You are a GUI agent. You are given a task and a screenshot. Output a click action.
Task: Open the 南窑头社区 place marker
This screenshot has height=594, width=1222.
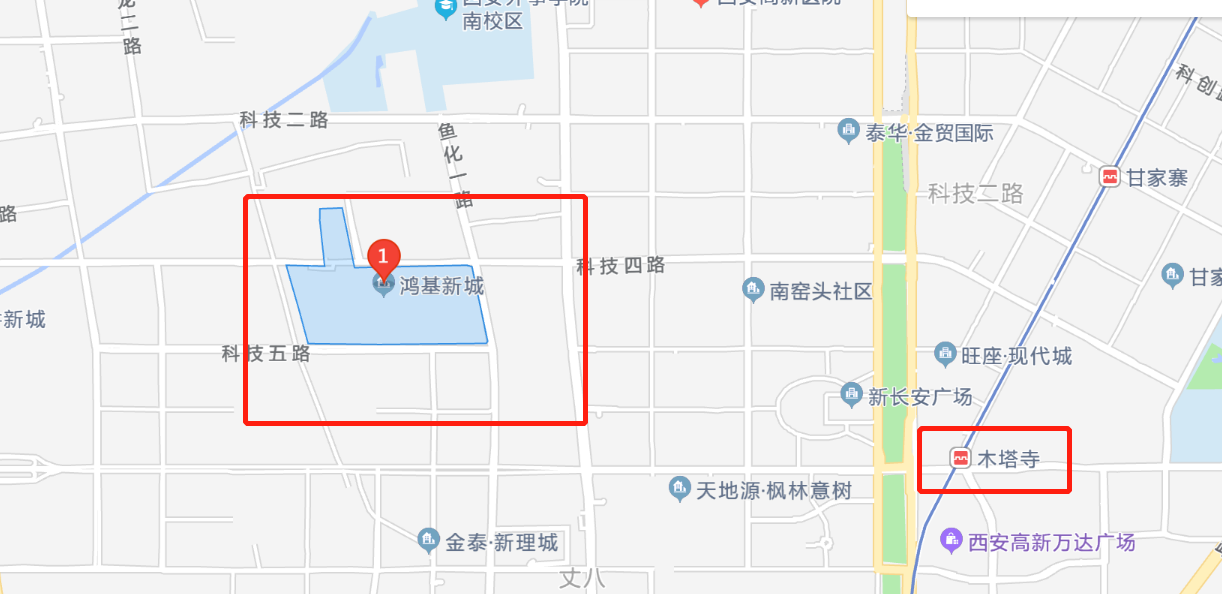[754, 291]
